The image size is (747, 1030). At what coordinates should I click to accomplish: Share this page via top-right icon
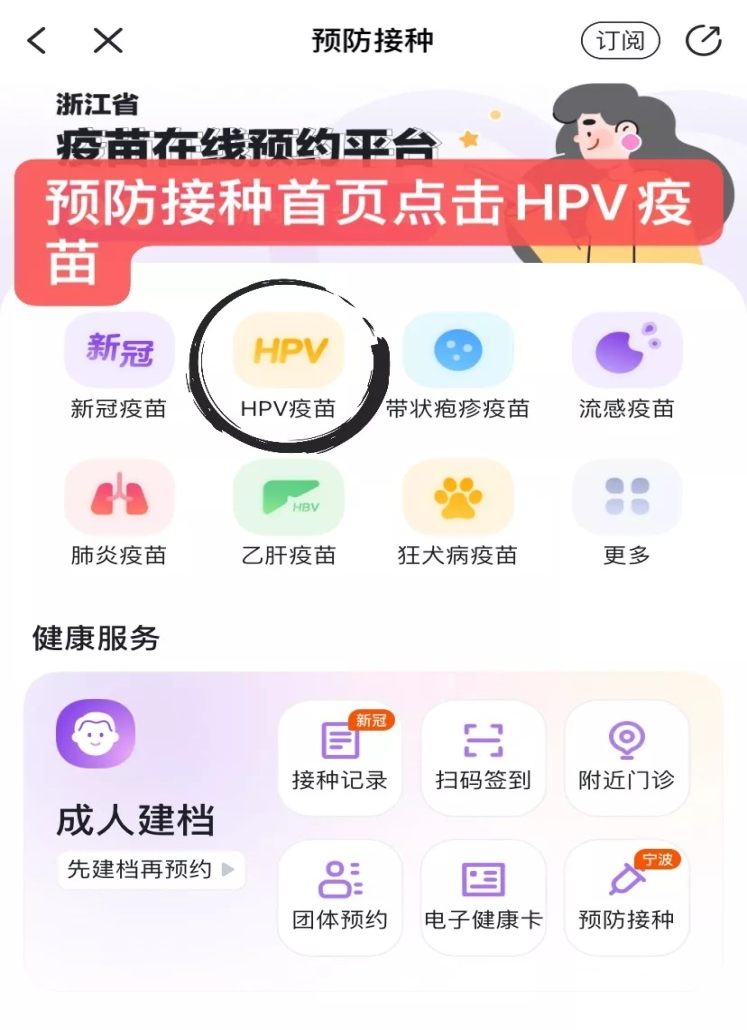point(703,41)
